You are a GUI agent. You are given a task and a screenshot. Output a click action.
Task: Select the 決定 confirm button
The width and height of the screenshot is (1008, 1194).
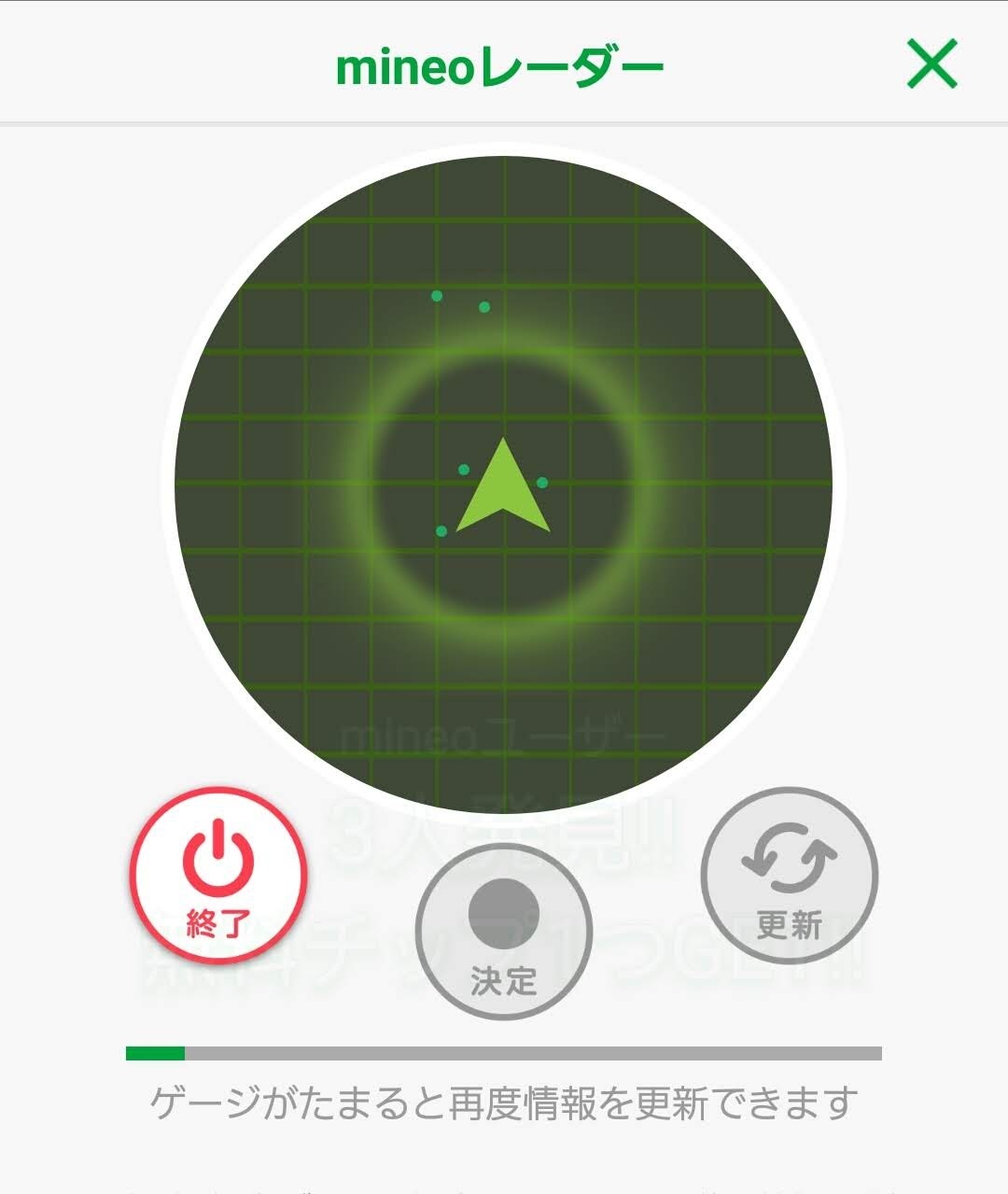pyautogui.click(x=504, y=930)
